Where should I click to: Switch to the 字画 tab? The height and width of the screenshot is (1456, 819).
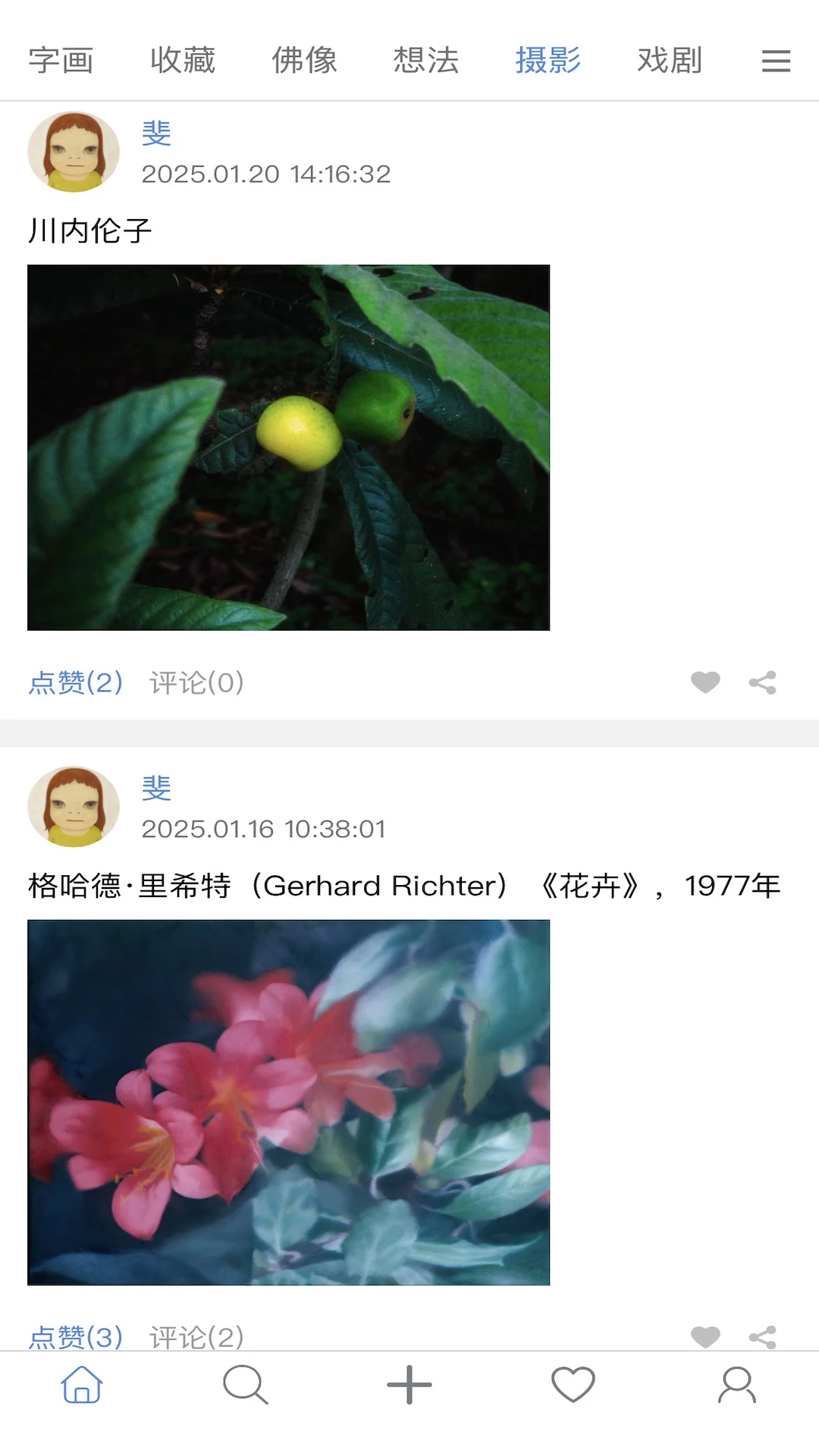click(61, 60)
